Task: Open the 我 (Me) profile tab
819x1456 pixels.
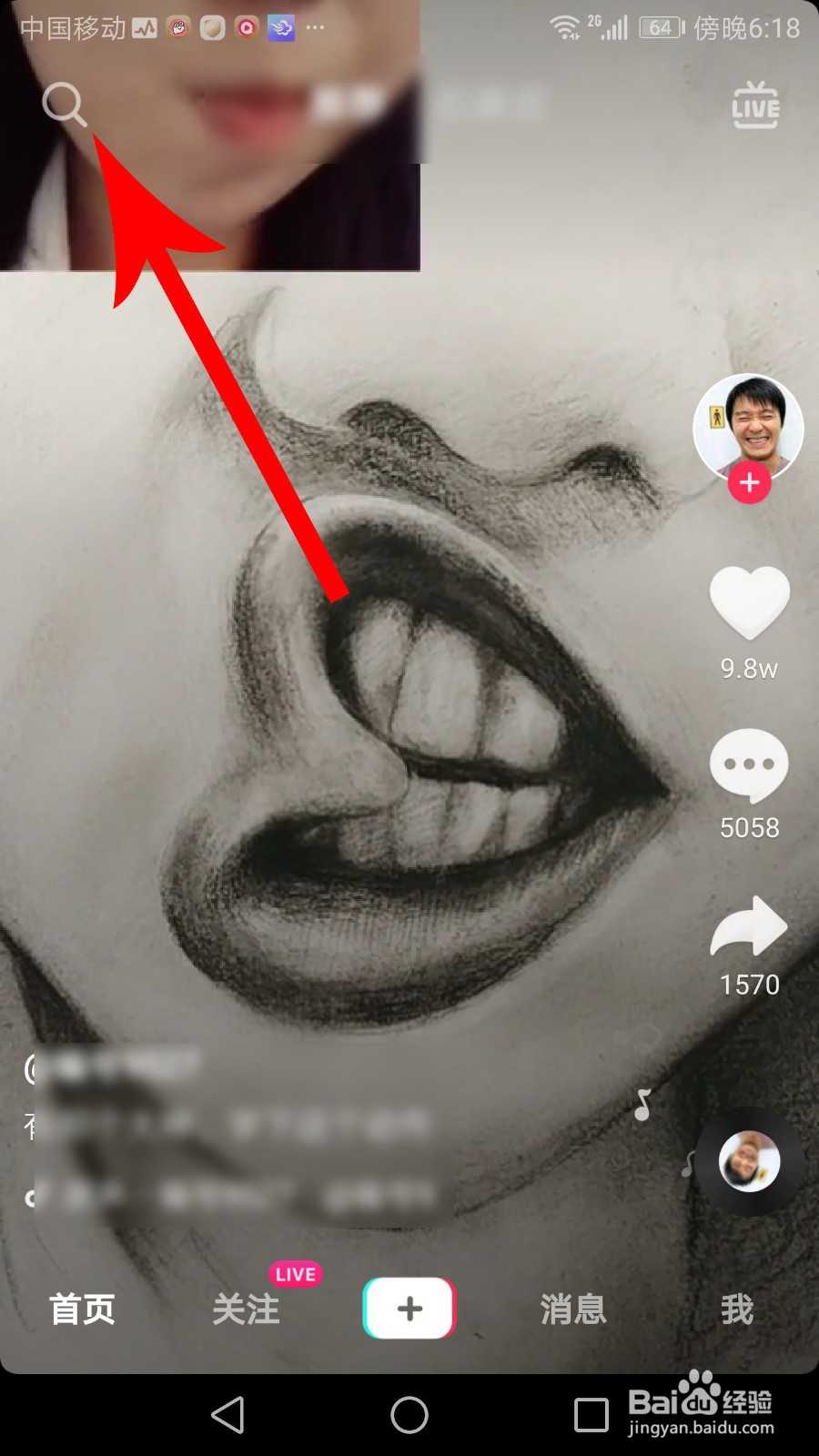Action: [x=737, y=1310]
